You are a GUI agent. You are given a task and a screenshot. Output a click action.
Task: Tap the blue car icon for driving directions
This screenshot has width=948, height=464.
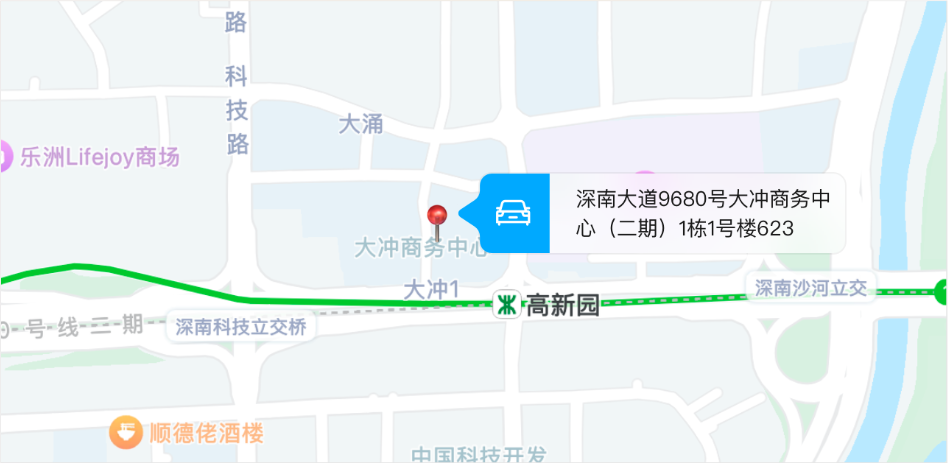pyautogui.click(x=514, y=213)
